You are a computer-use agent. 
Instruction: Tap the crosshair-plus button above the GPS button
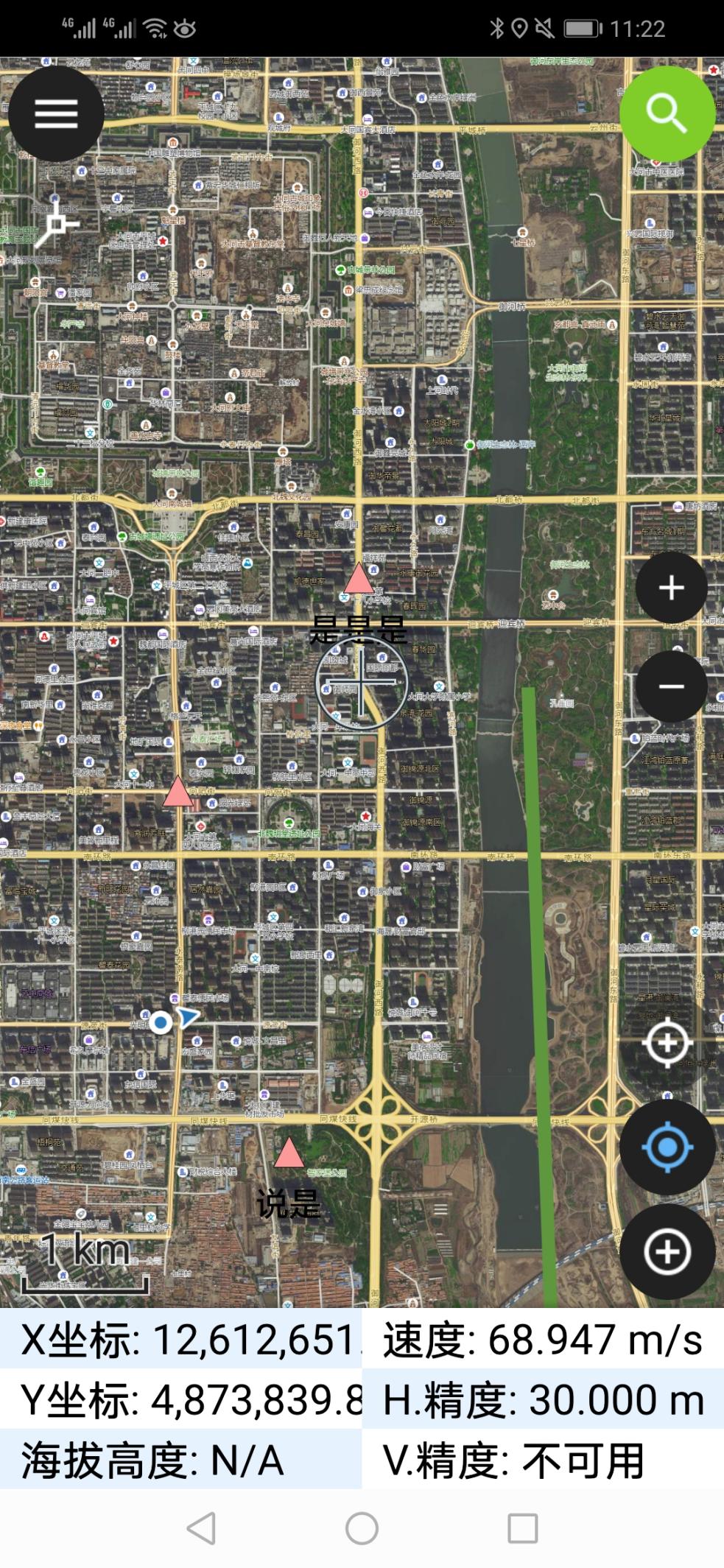click(667, 1043)
